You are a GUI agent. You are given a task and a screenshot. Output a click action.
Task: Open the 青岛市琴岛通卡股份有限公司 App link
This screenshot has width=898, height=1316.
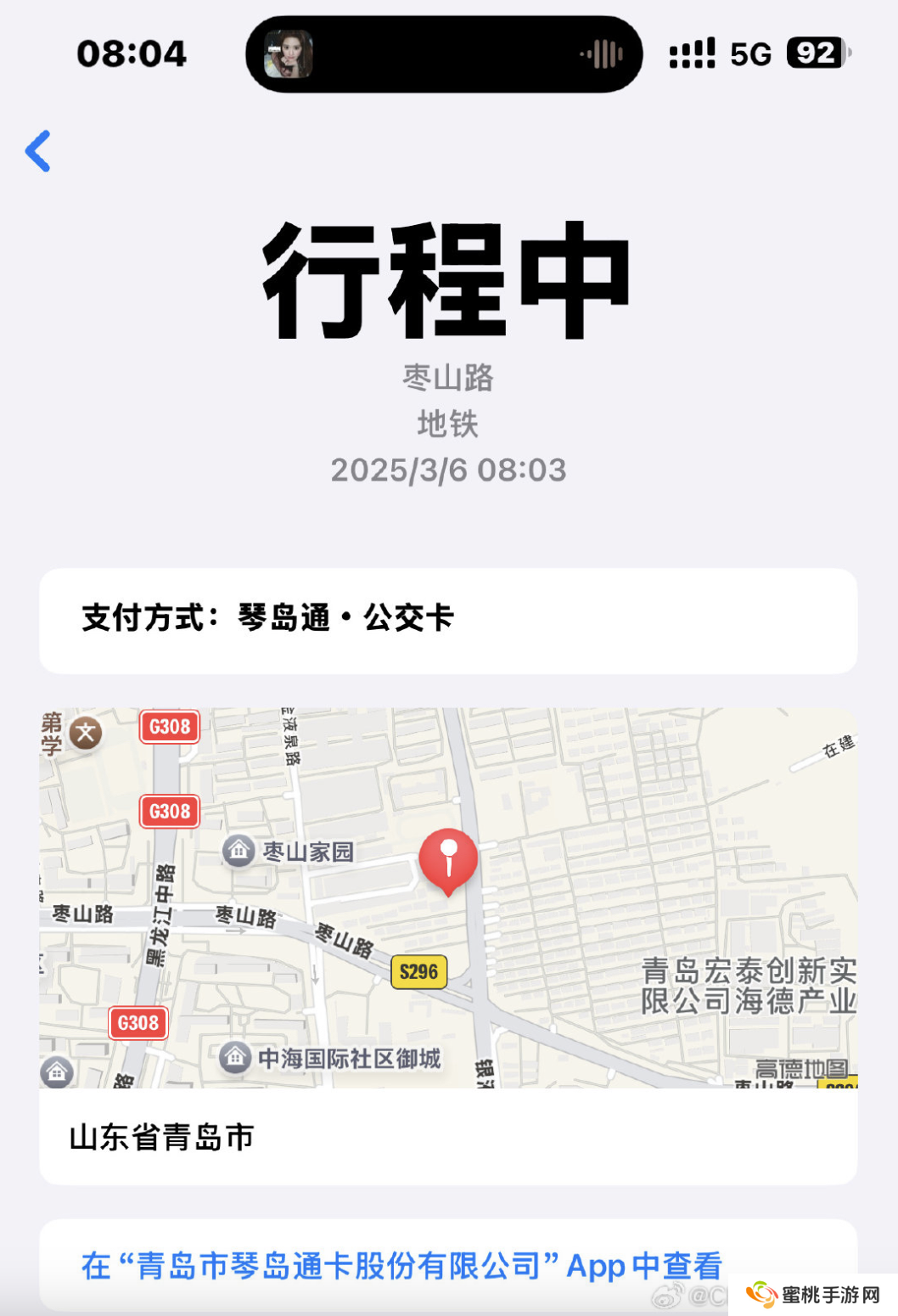(401, 1265)
